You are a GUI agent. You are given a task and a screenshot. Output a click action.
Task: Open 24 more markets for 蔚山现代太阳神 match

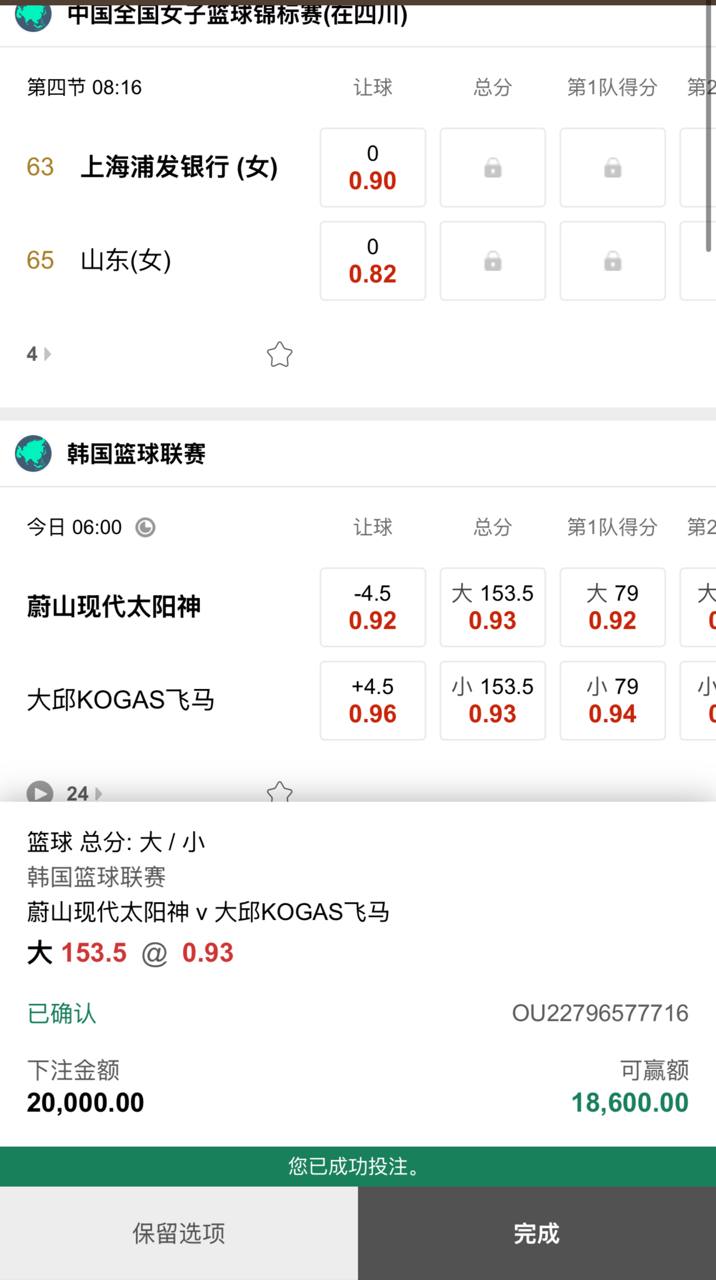point(78,793)
